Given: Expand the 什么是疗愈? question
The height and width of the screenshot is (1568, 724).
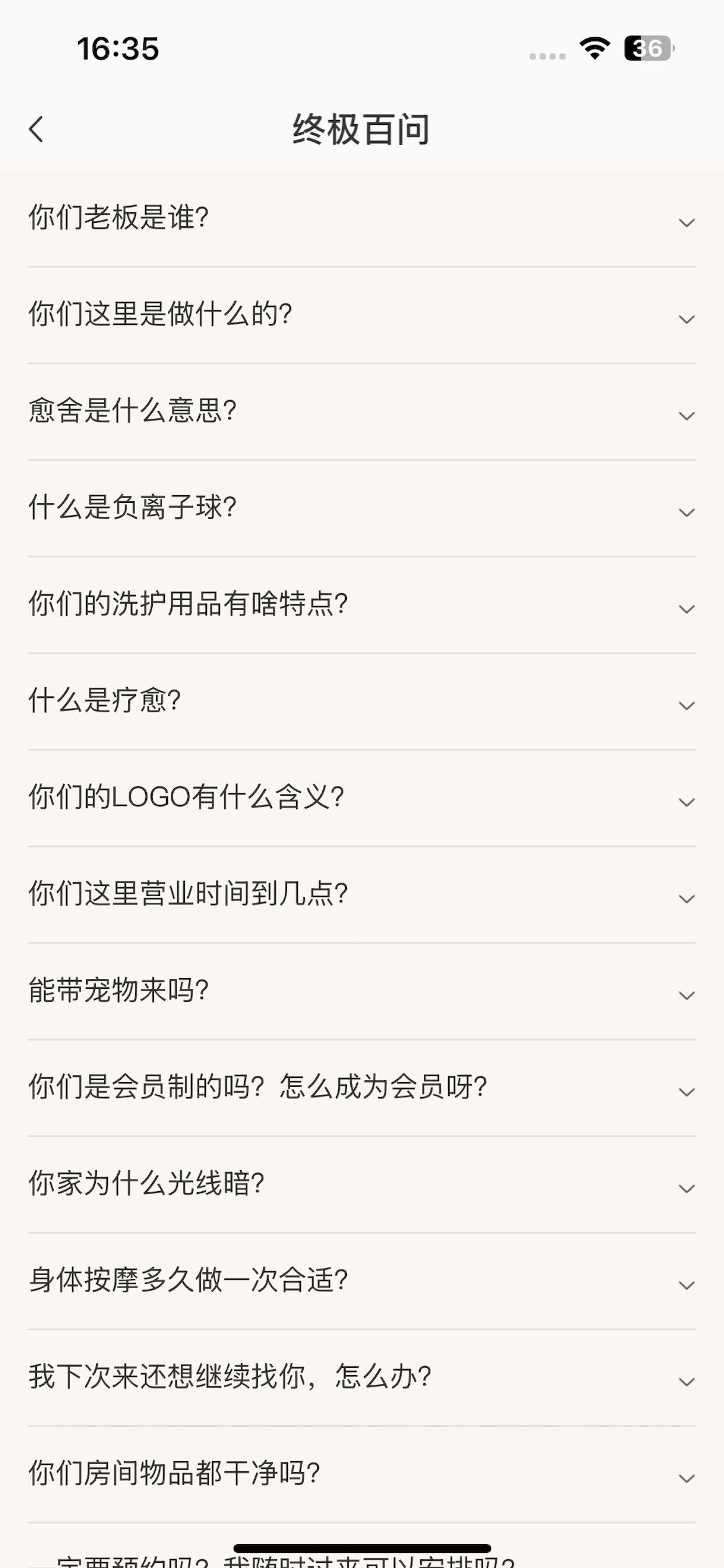Looking at the screenshot, I should pyautogui.click(x=362, y=702).
